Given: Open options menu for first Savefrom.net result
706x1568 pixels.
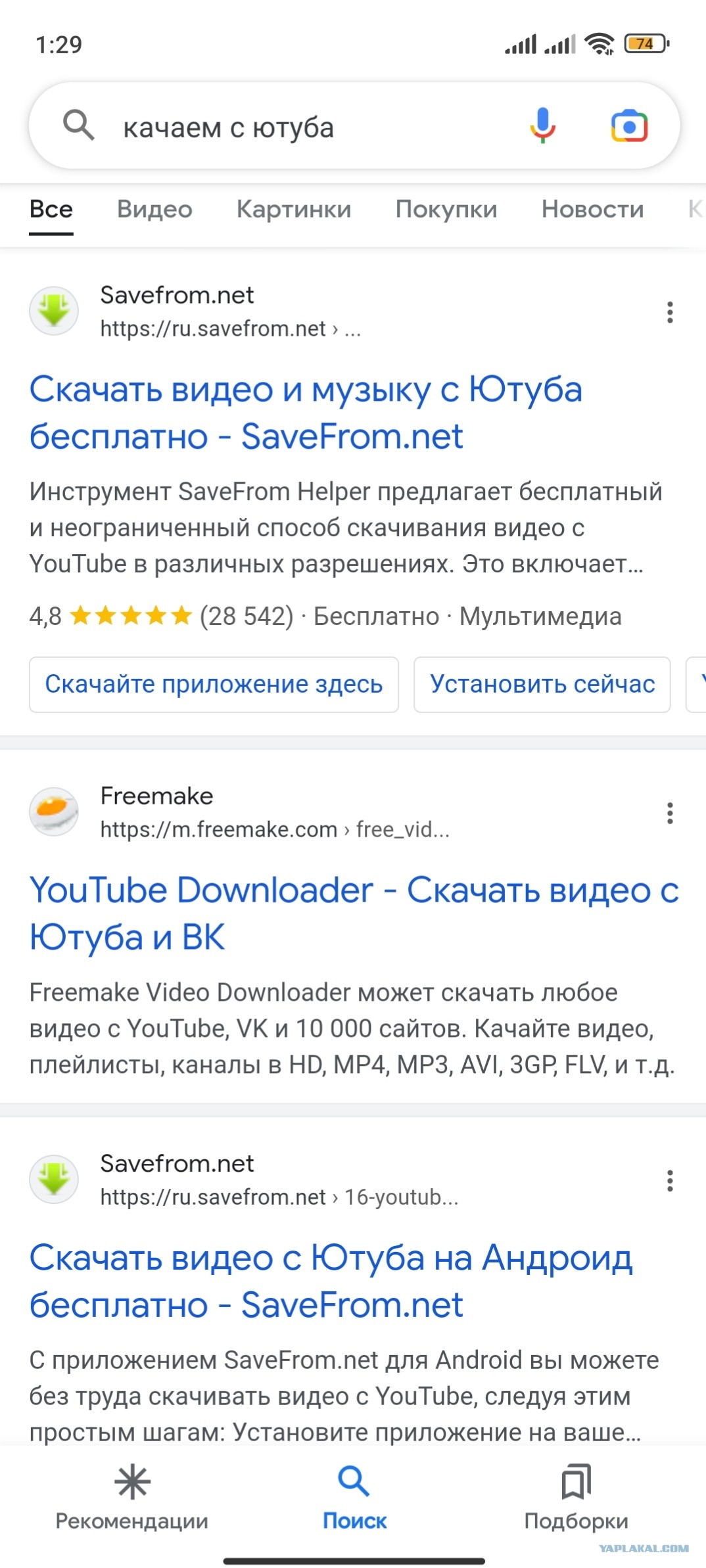Looking at the screenshot, I should tap(669, 311).
